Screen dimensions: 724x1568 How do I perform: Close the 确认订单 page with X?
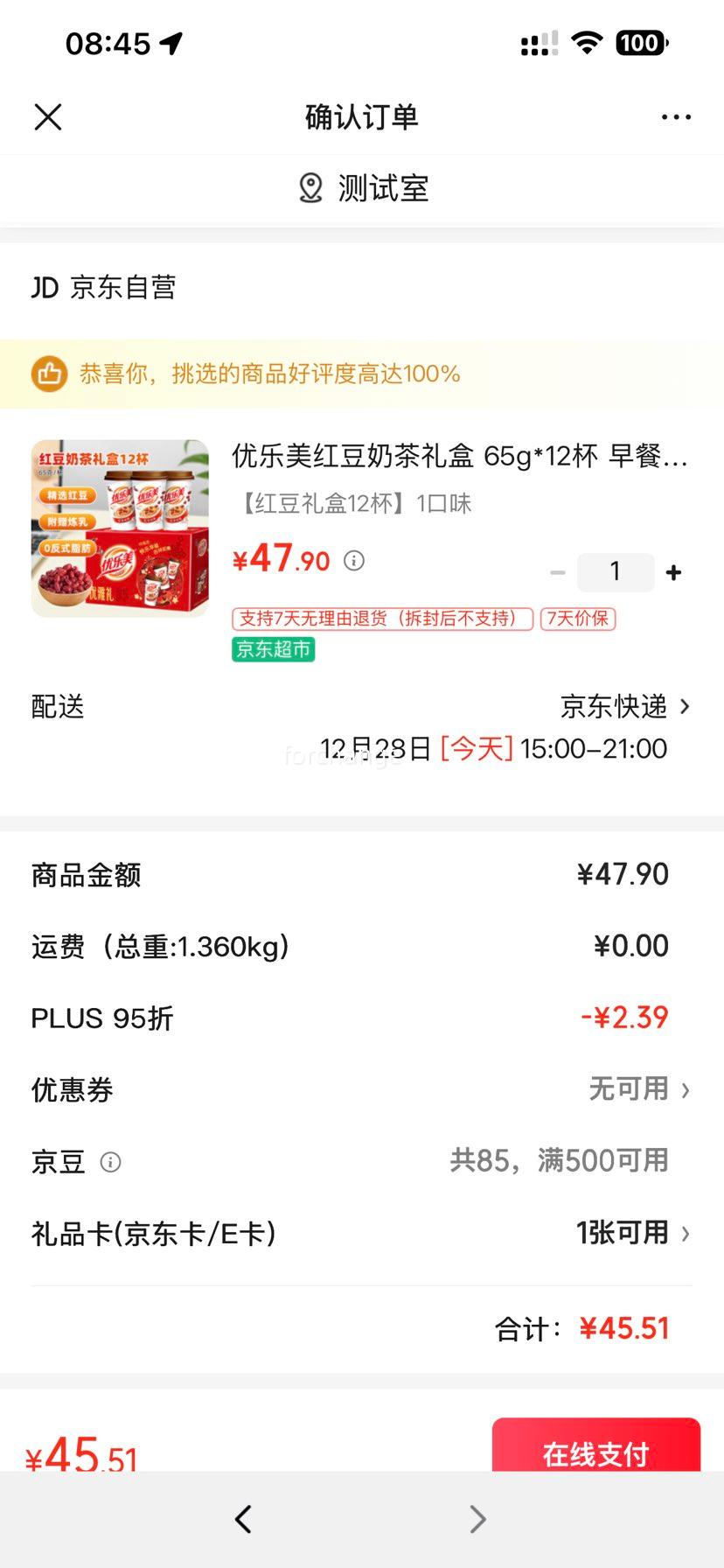[48, 116]
